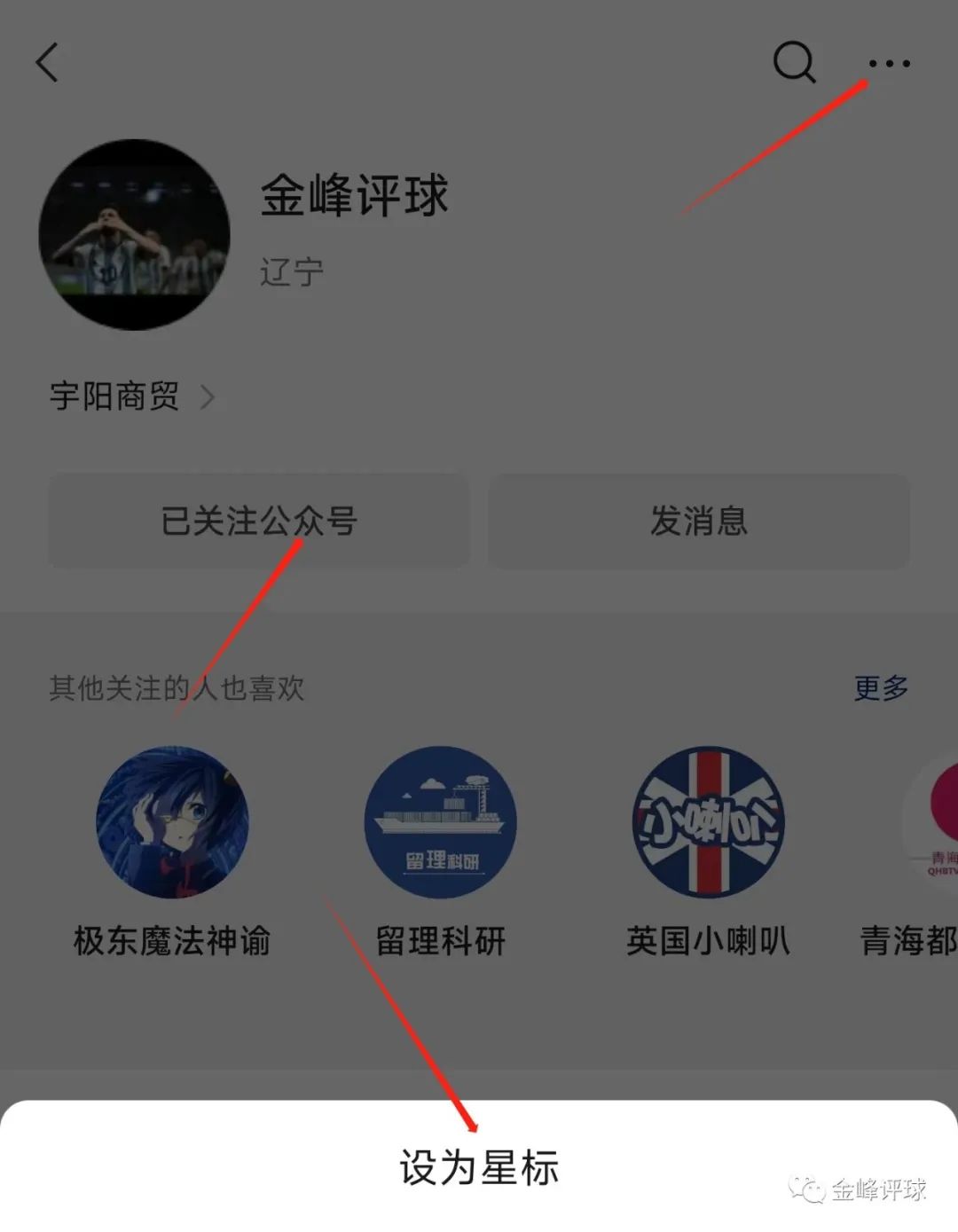This screenshot has width=958, height=1232.
Task: Open search for this official account
Action: (x=793, y=63)
